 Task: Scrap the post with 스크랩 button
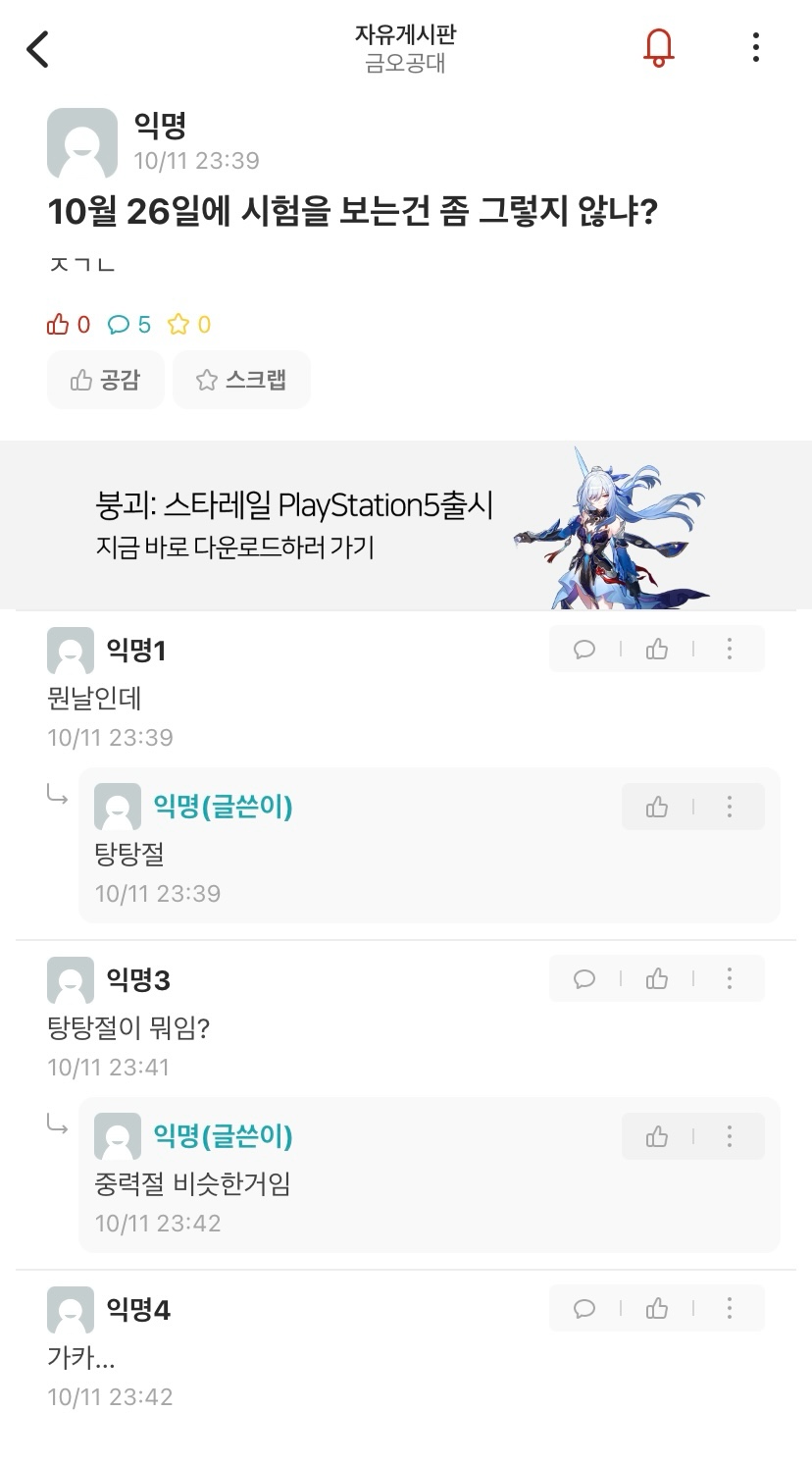tap(241, 380)
